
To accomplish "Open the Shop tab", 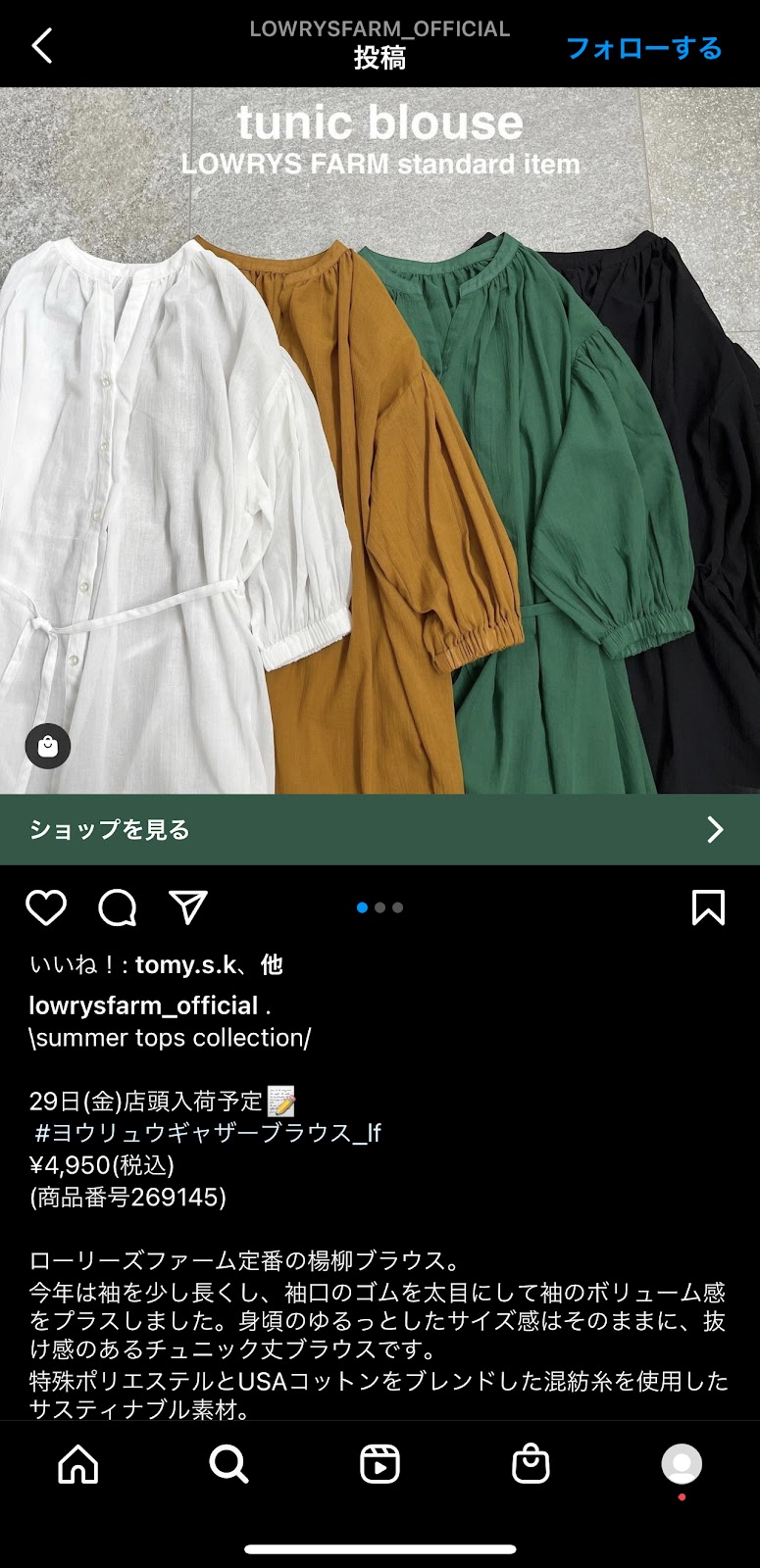I will [531, 1464].
